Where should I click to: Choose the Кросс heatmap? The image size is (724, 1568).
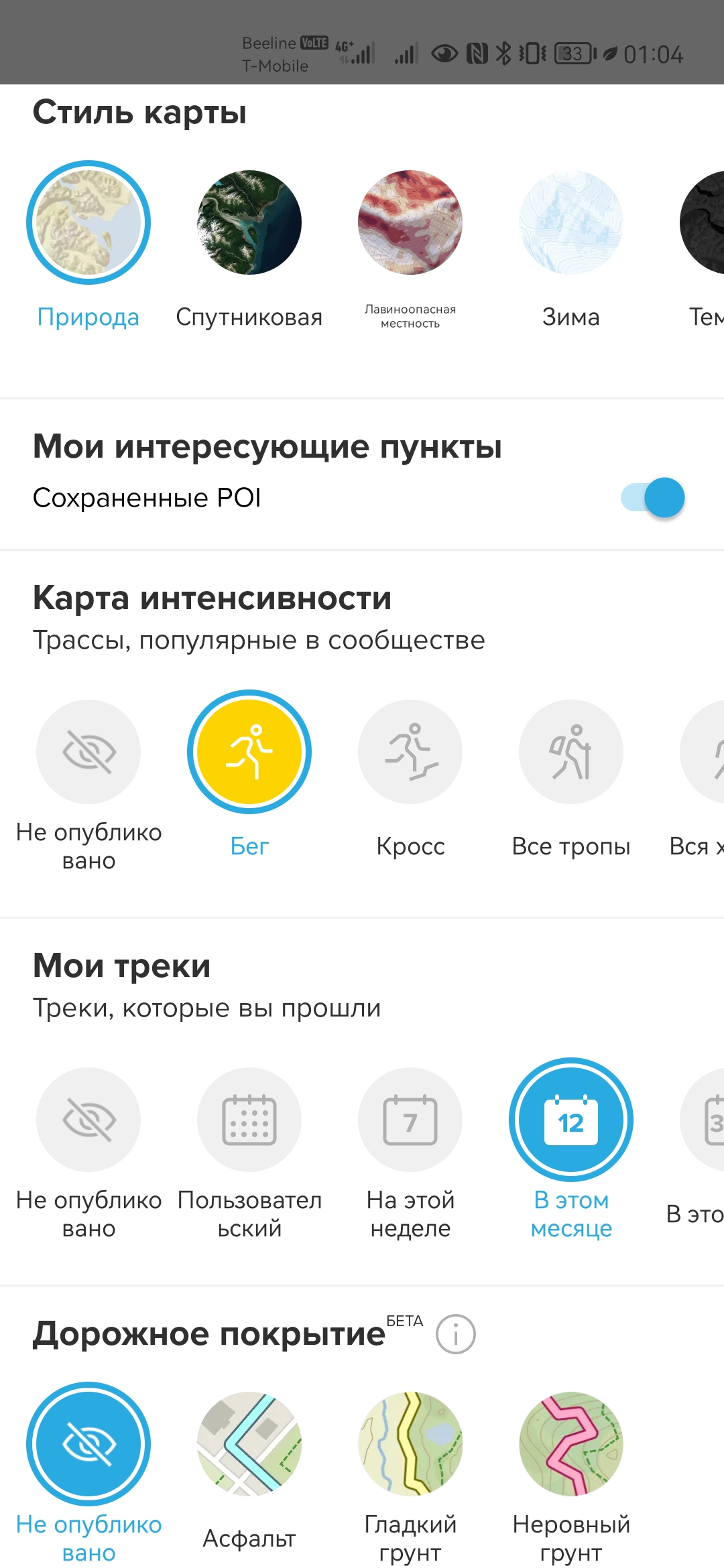(x=410, y=752)
